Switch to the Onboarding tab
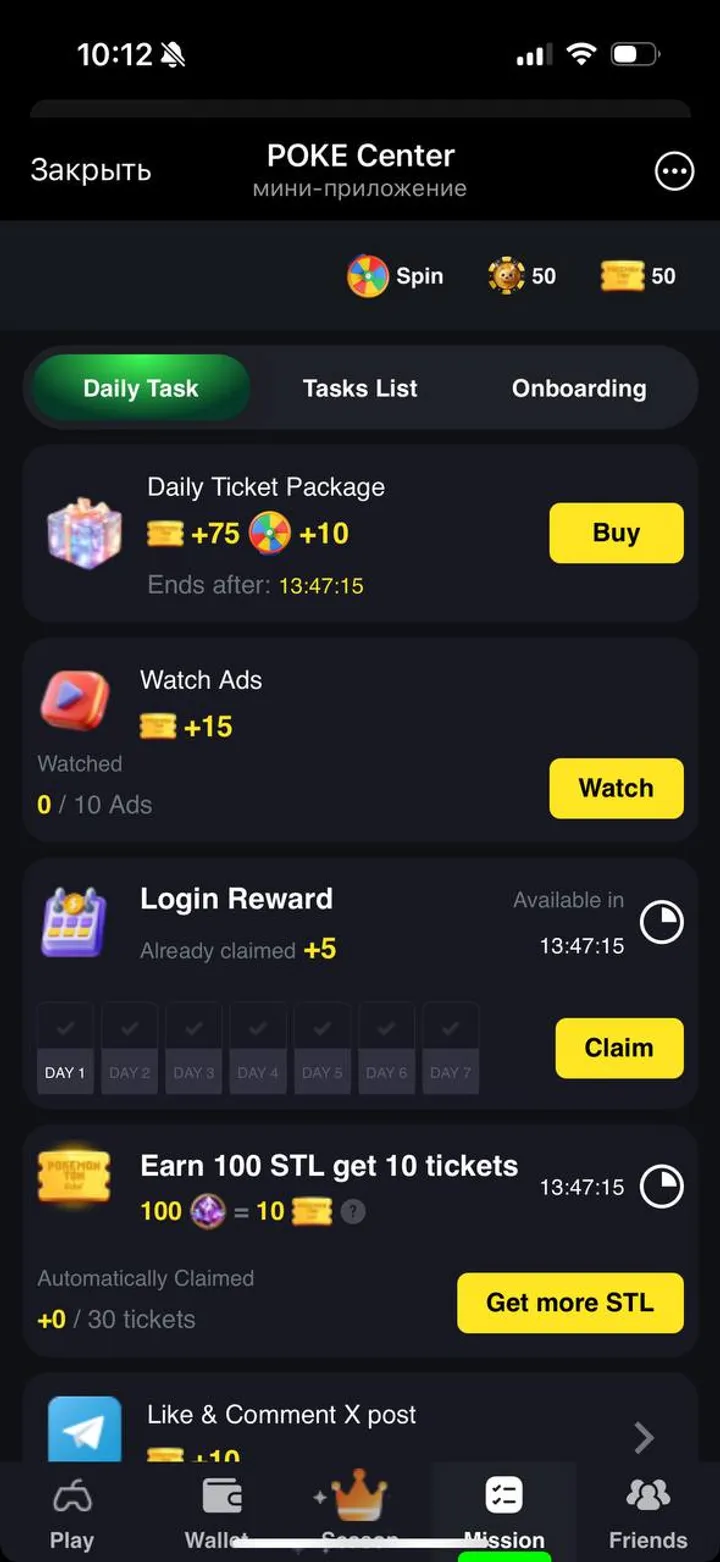 coord(579,388)
